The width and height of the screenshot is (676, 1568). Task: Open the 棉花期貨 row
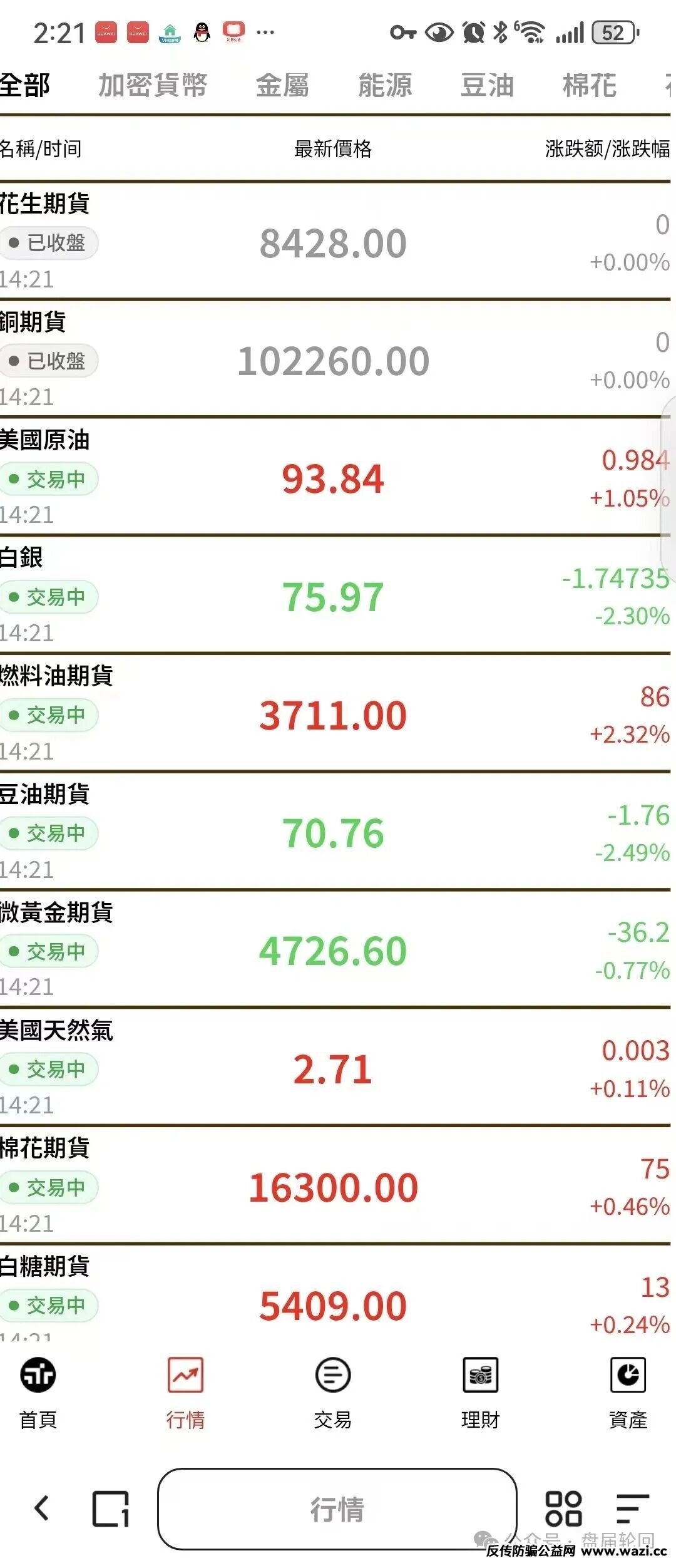point(333,1187)
